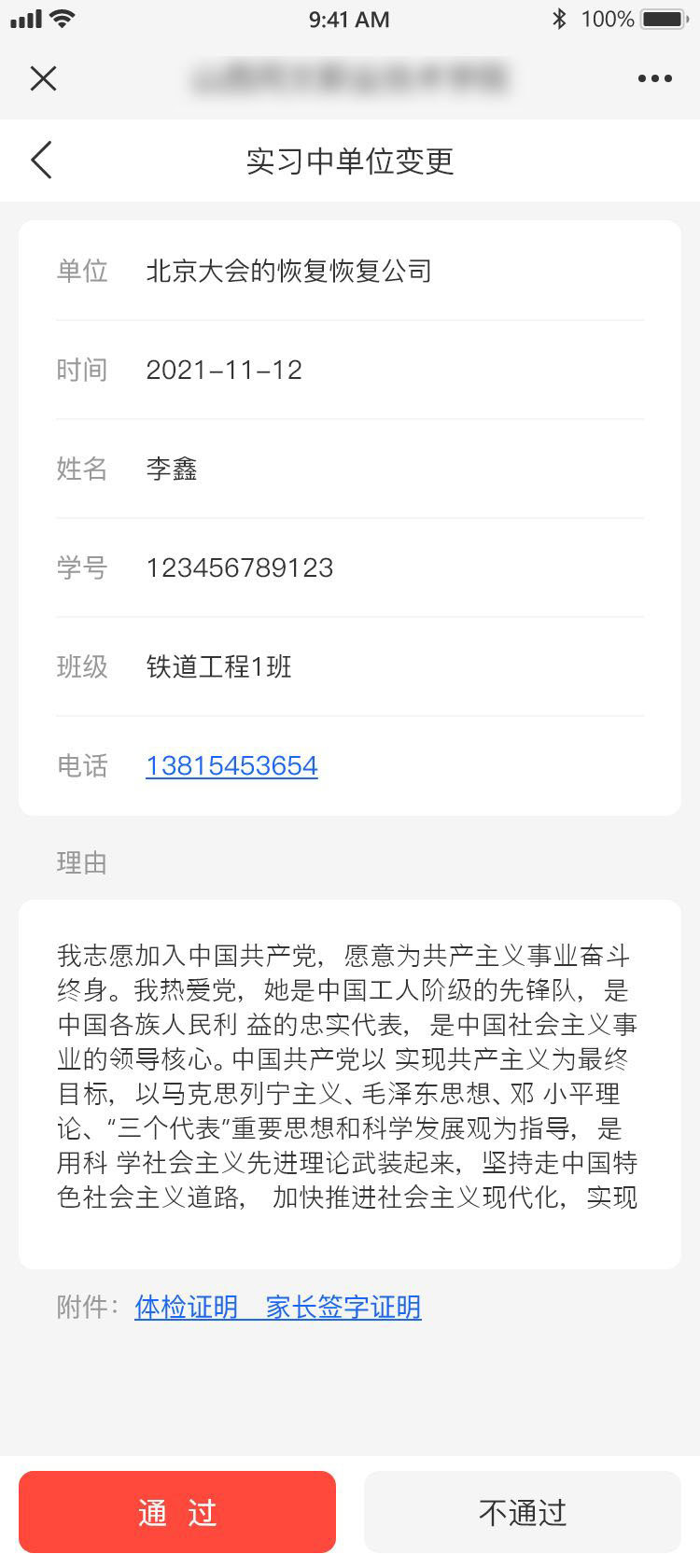
Task: Open the 体检证明 attachment
Action: [187, 1307]
